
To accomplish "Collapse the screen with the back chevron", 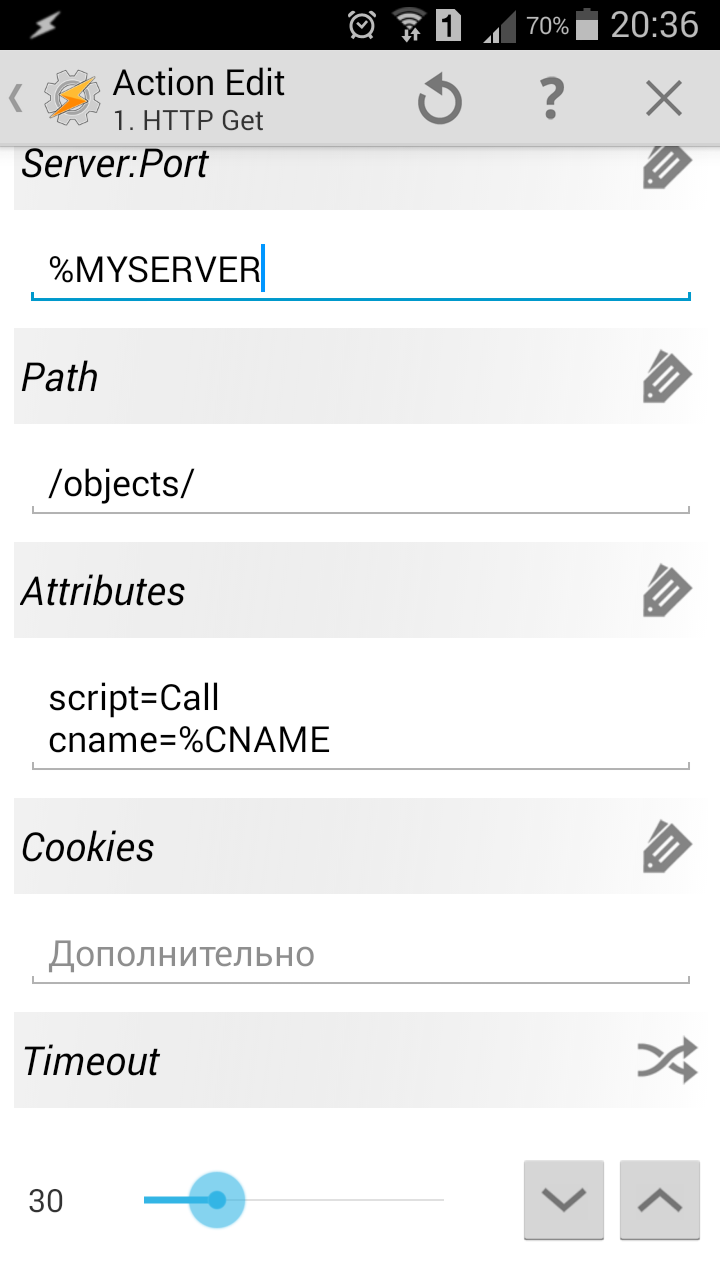I will click(14, 98).
